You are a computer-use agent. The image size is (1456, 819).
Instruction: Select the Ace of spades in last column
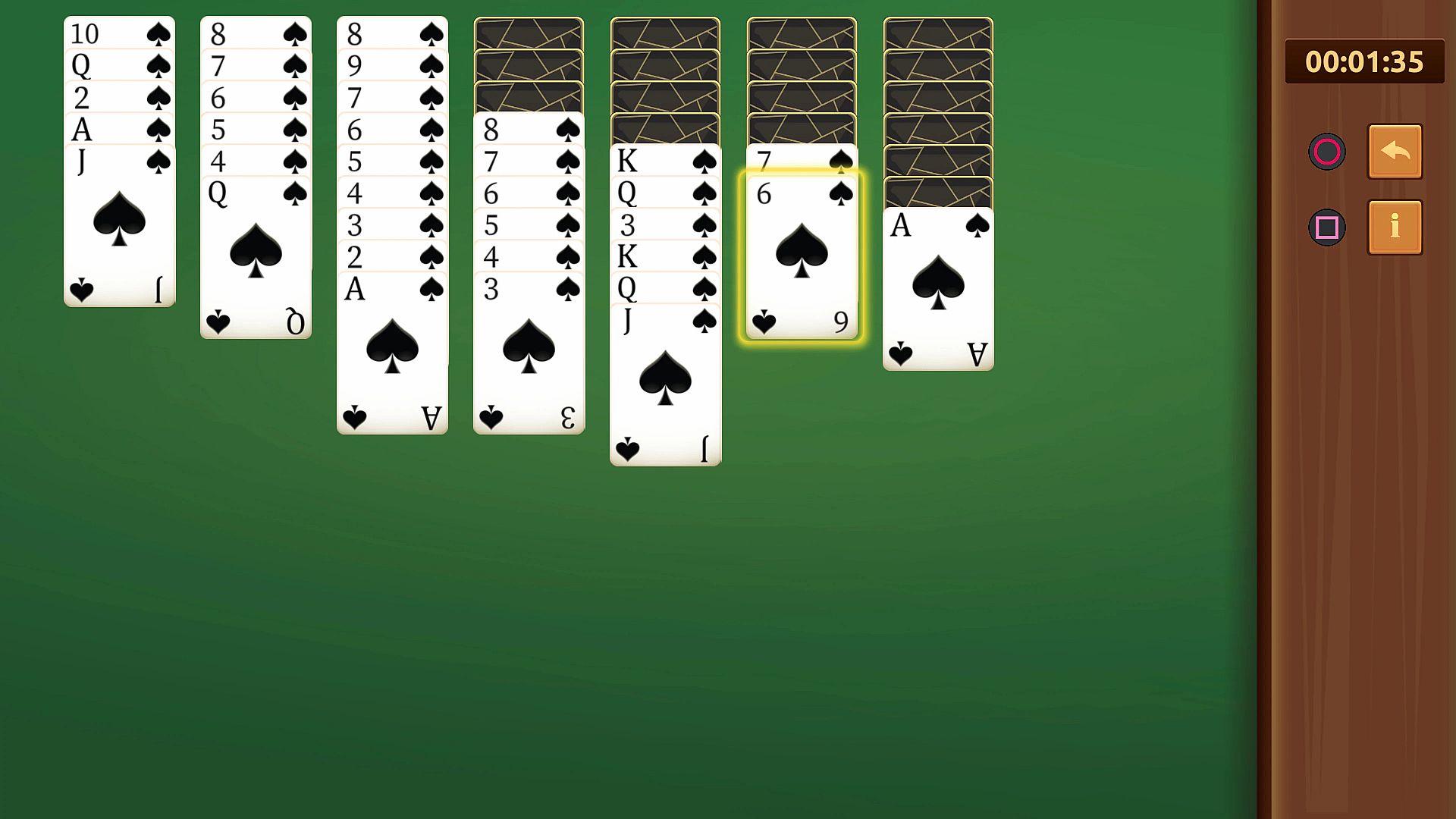[938, 290]
